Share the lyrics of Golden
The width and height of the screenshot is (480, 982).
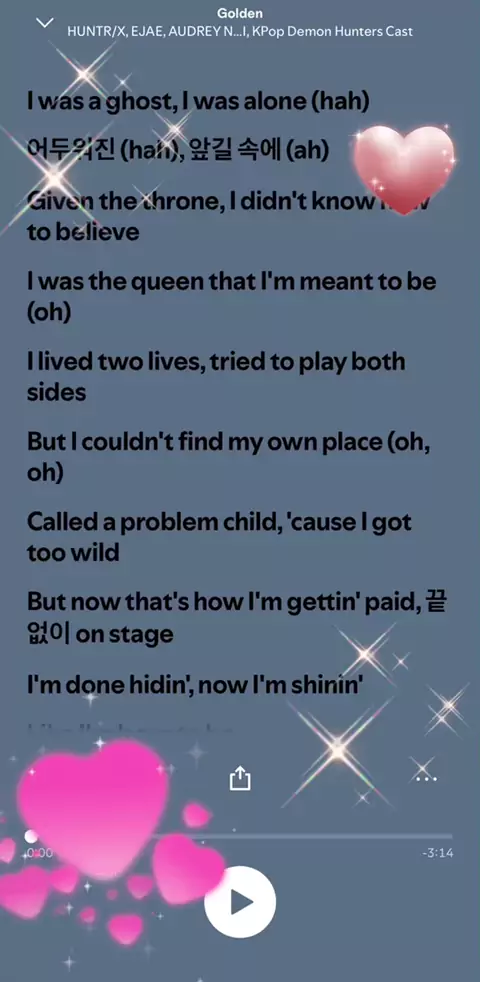240,778
